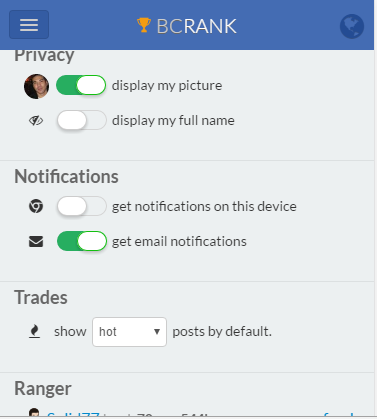
Task: Open the BCRANK home logo
Action: (x=187, y=26)
